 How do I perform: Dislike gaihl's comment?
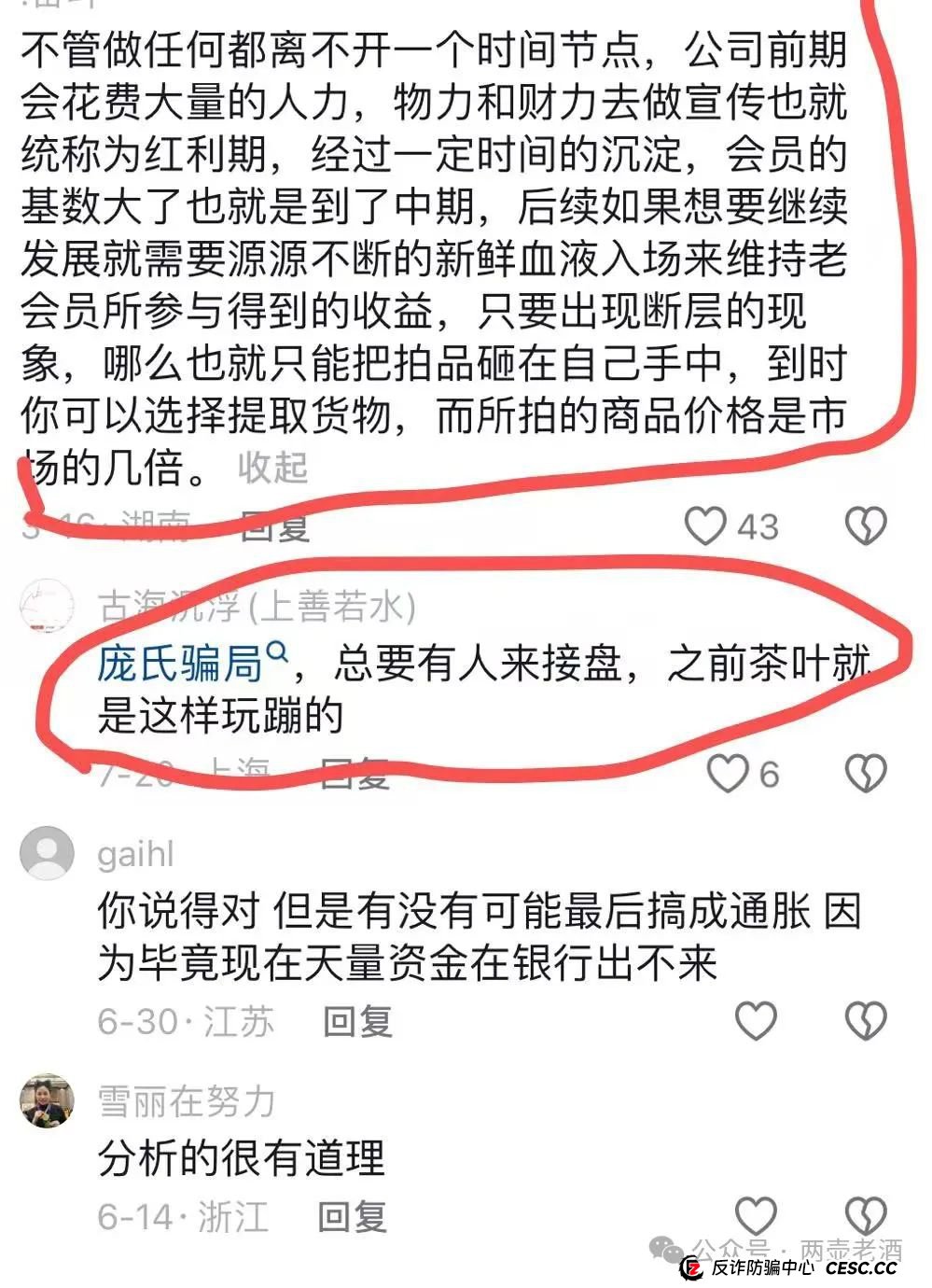[865, 1021]
